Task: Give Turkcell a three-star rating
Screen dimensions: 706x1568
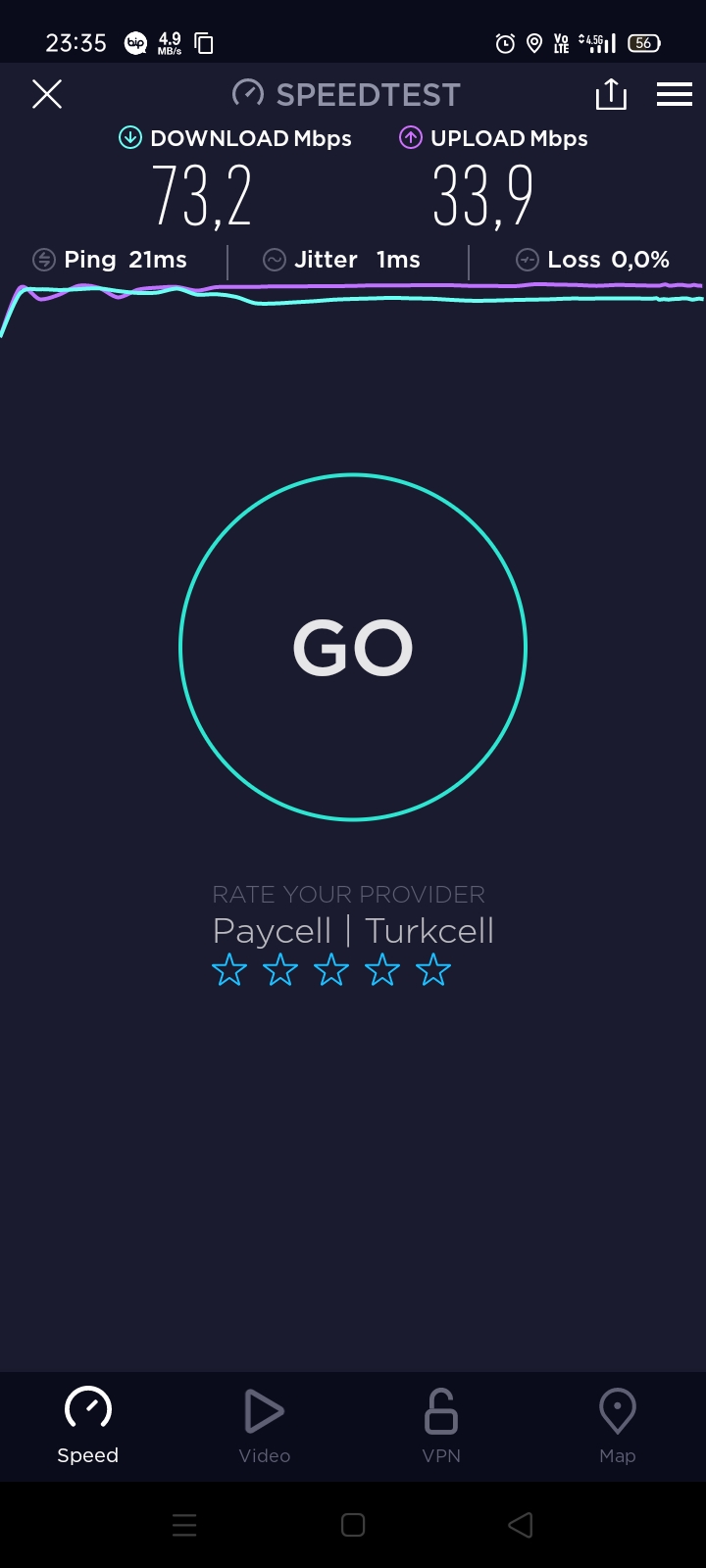Action: coord(331,970)
